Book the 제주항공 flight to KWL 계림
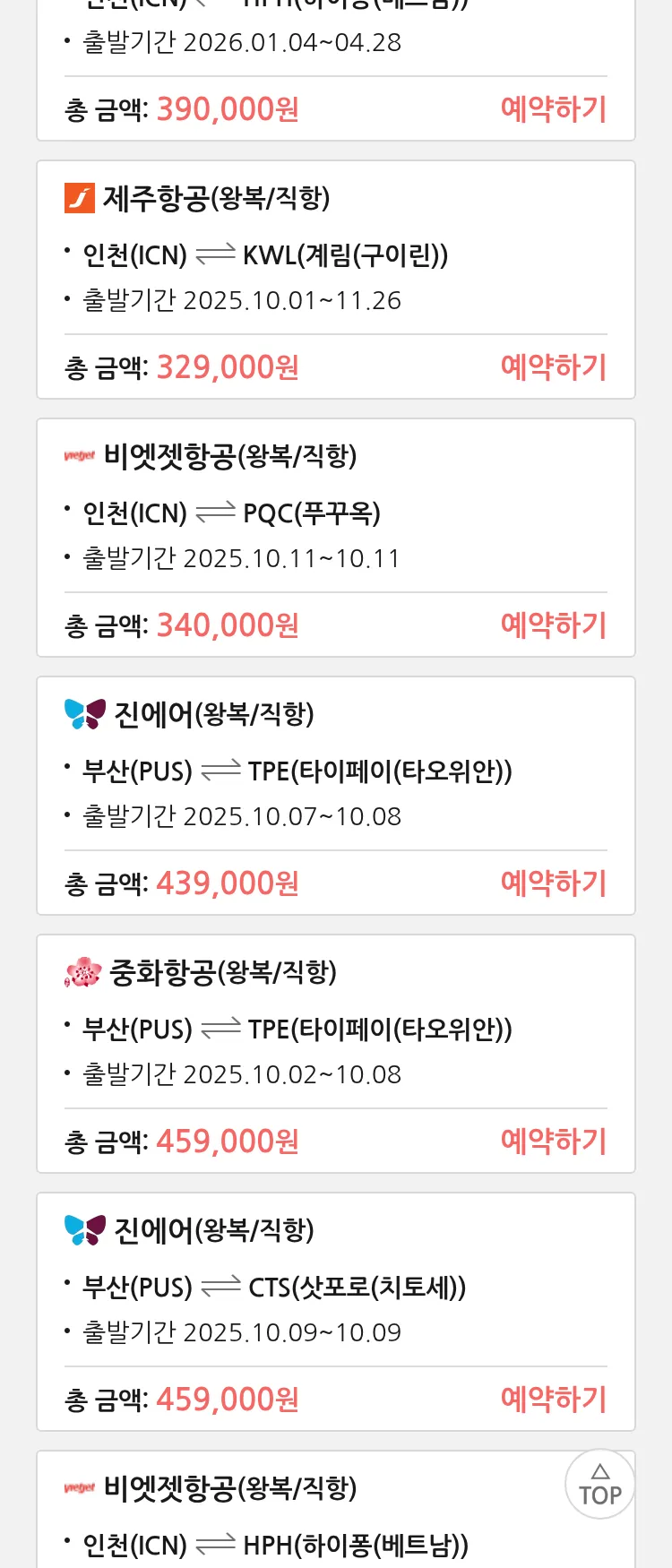The height and width of the screenshot is (1568, 672). (x=553, y=367)
